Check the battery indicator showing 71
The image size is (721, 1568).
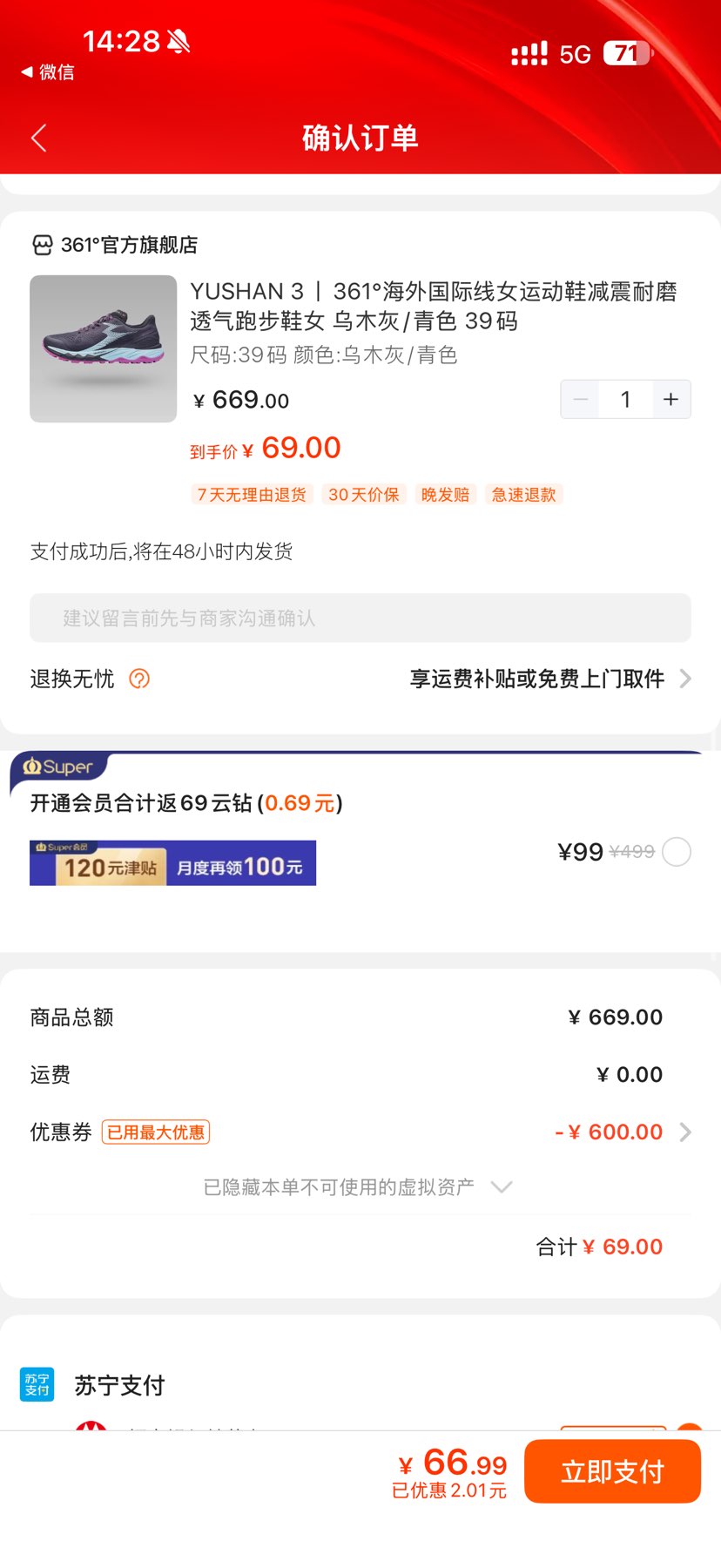tap(626, 53)
